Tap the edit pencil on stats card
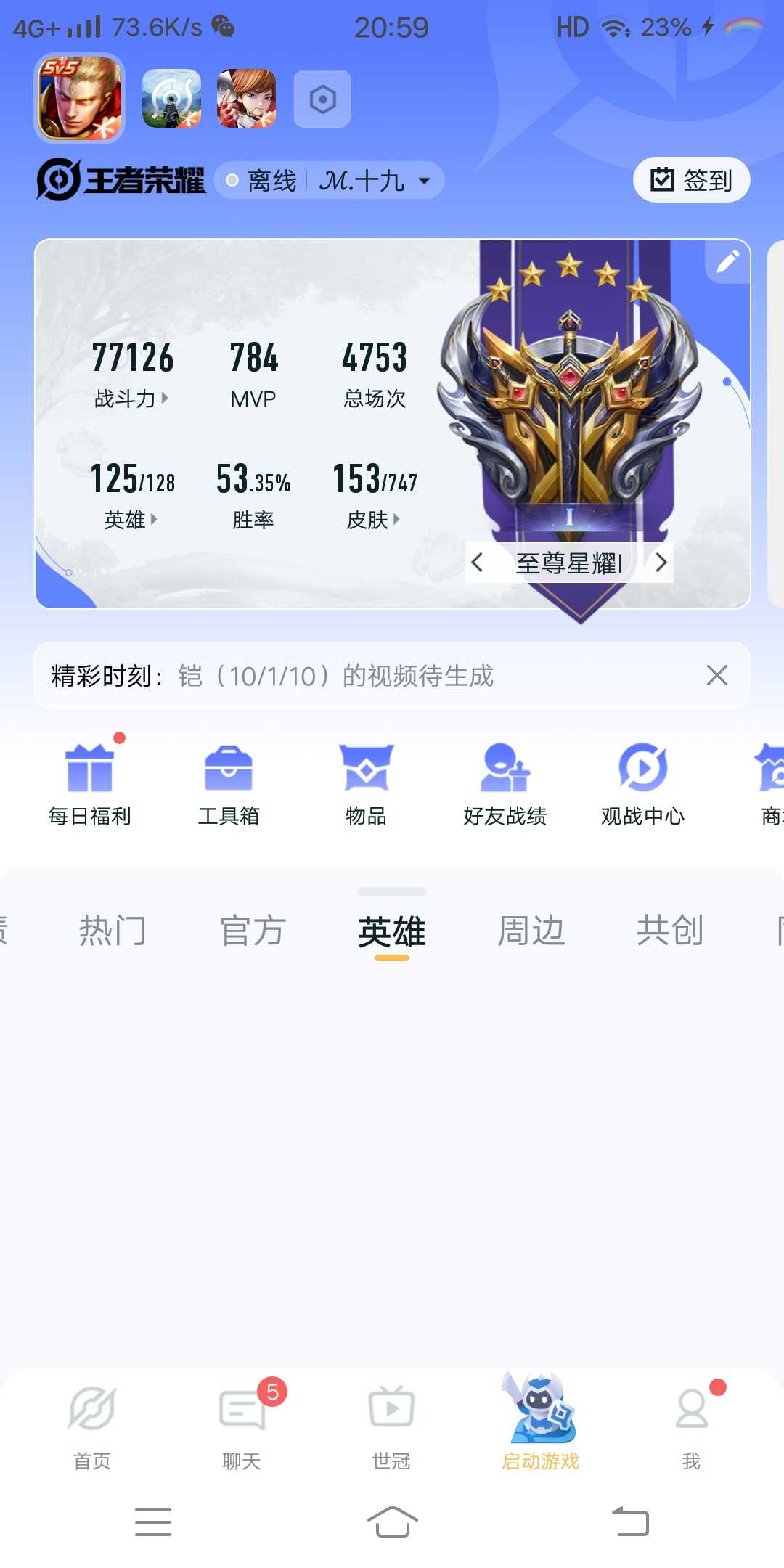Viewport: 784px width, 1568px height. 727,261
